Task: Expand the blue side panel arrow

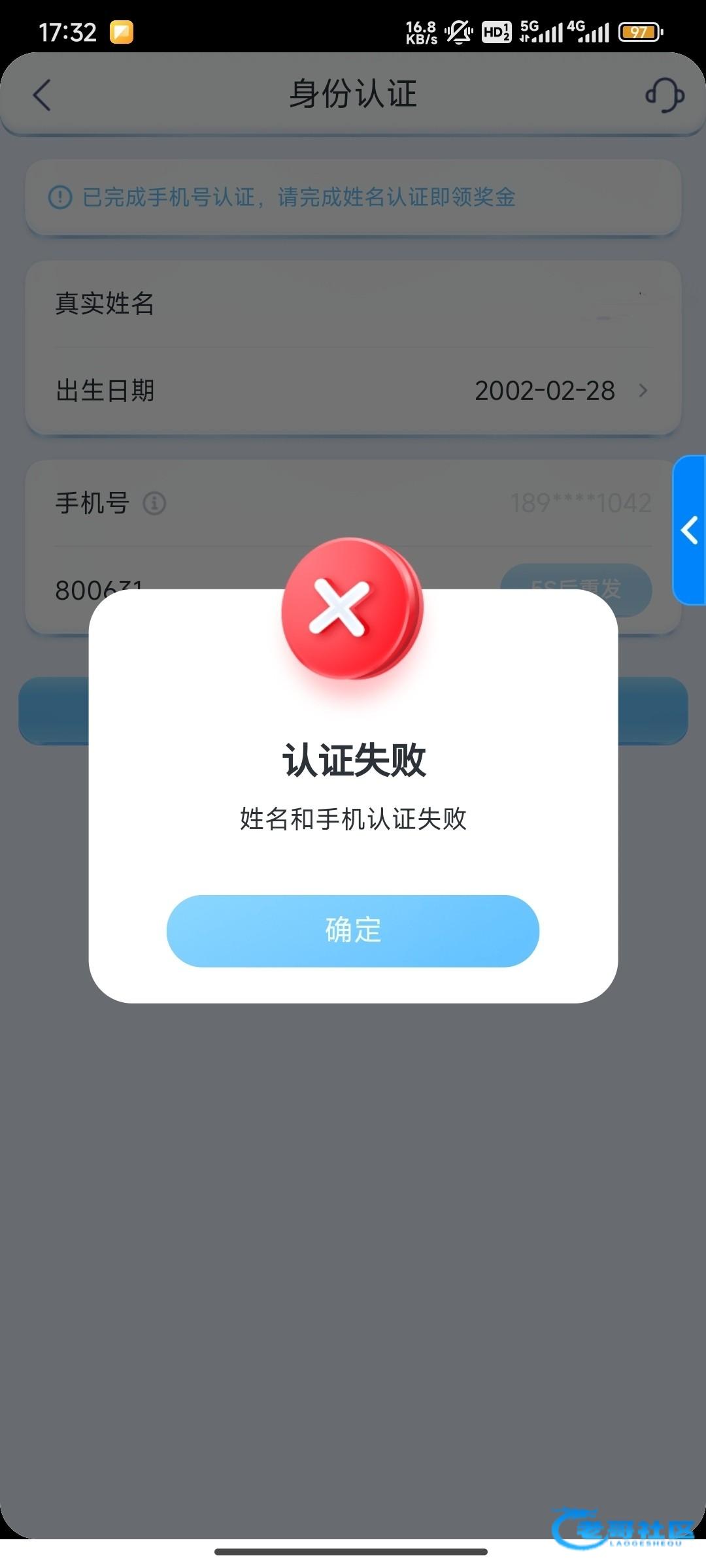Action: click(689, 530)
